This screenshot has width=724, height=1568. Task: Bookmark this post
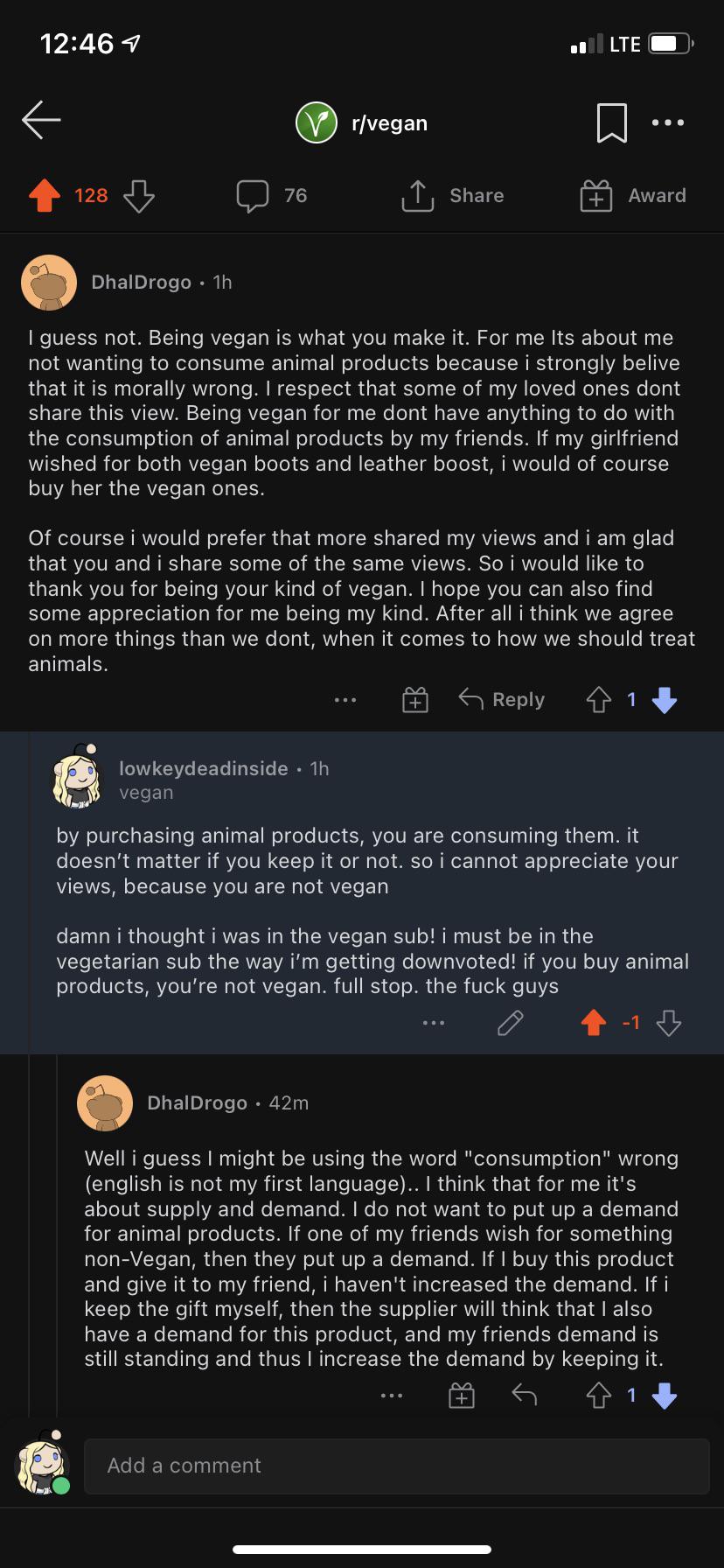click(x=611, y=122)
